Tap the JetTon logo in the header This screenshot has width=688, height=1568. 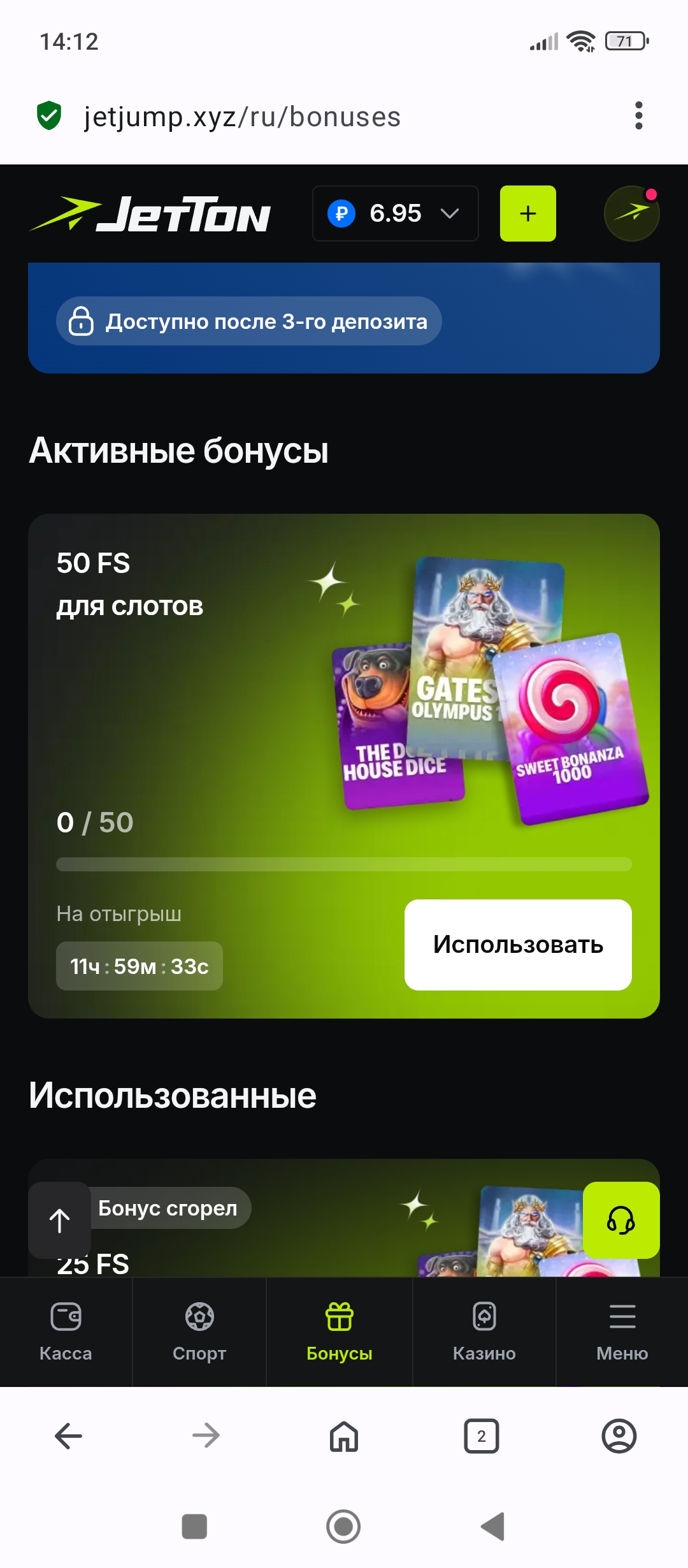(150, 214)
